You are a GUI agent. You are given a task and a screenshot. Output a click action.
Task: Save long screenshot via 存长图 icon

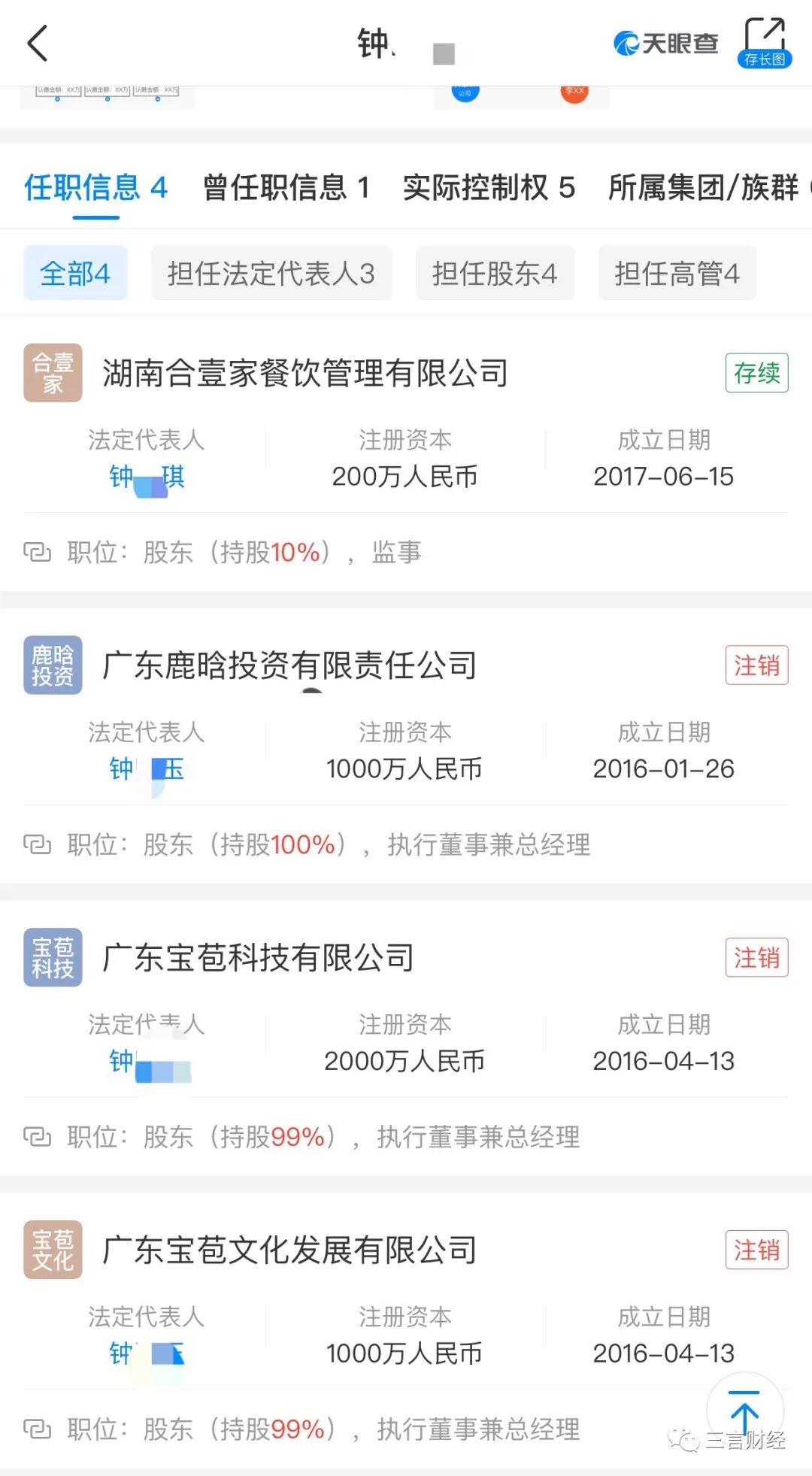(x=764, y=43)
